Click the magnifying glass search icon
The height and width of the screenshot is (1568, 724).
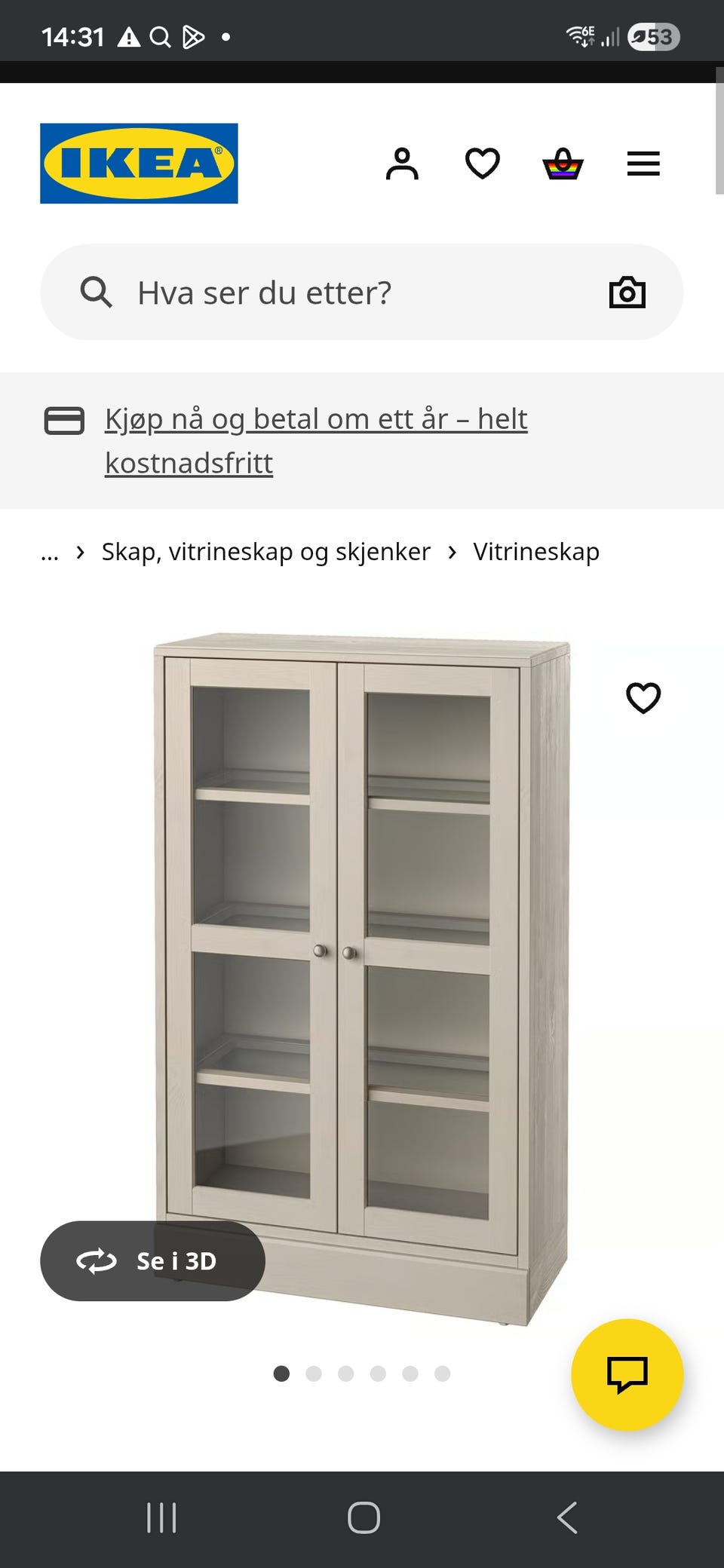pos(95,292)
